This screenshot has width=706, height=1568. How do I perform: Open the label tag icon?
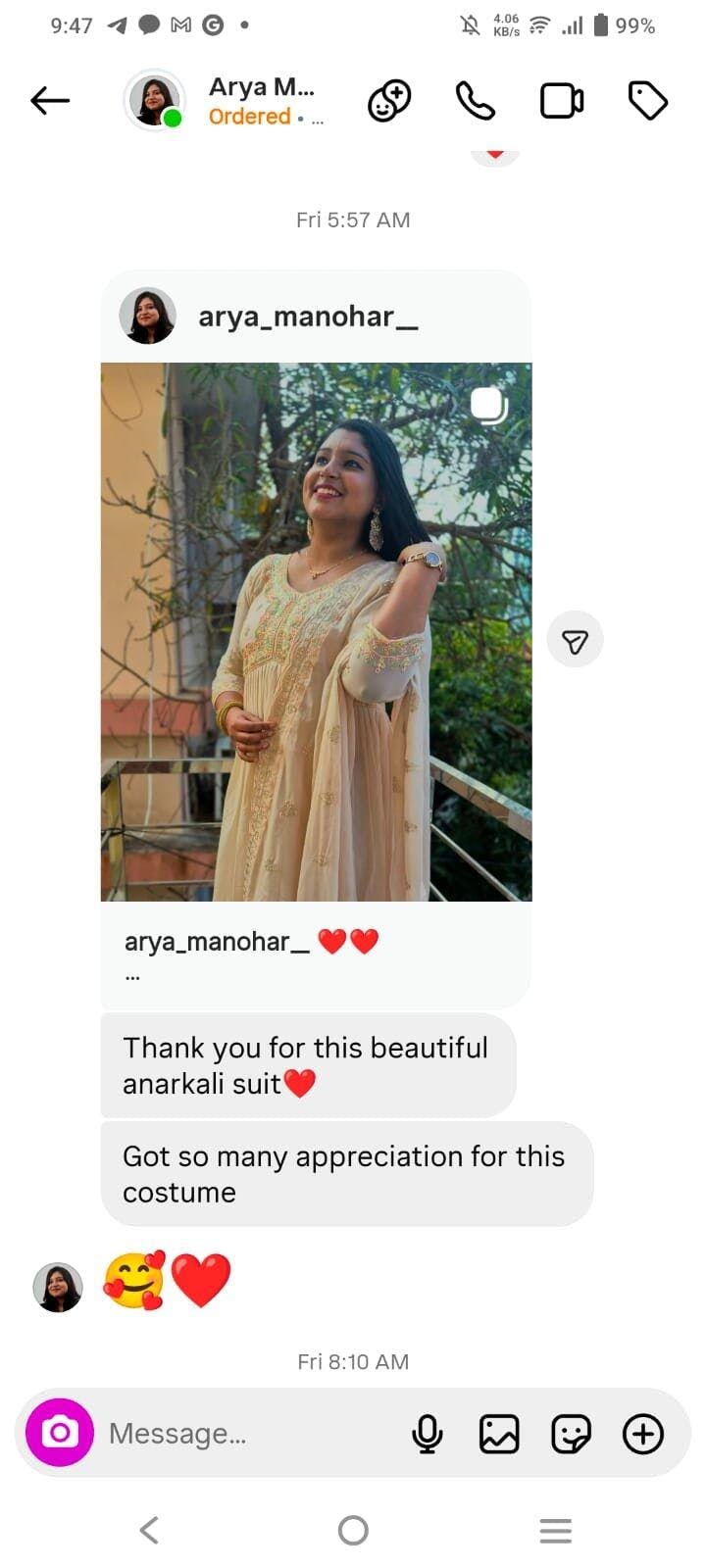click(647, 101)
